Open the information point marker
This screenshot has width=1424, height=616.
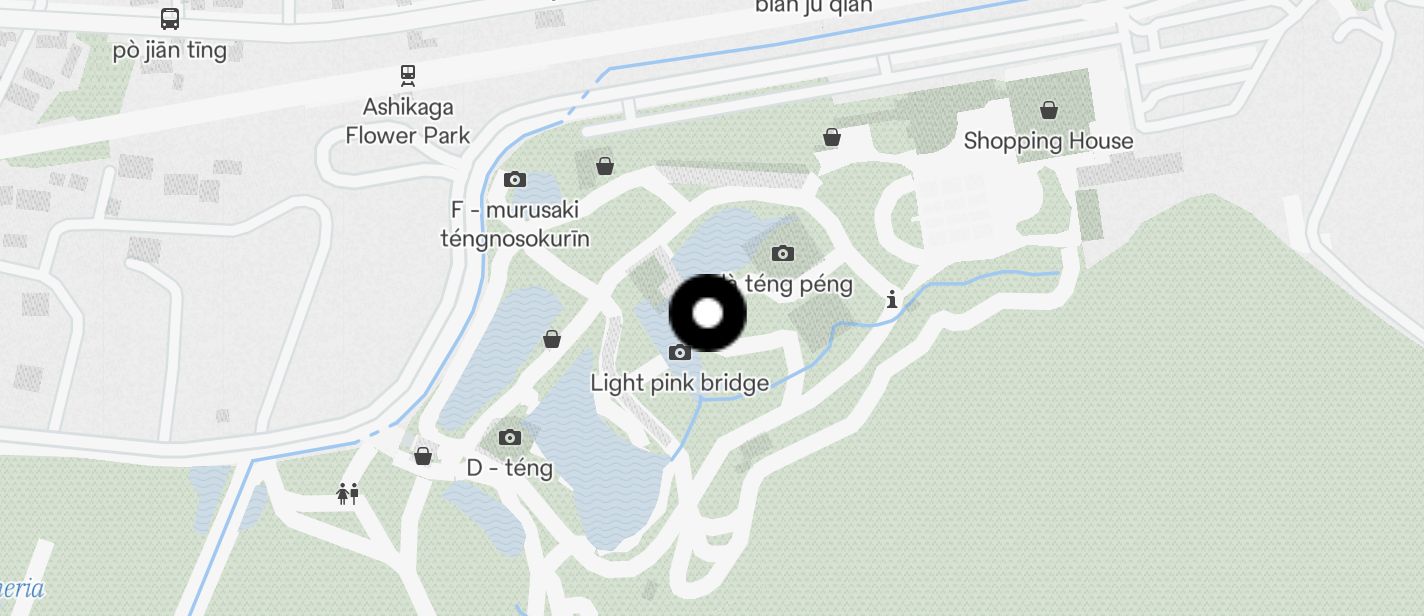[892, 299]
